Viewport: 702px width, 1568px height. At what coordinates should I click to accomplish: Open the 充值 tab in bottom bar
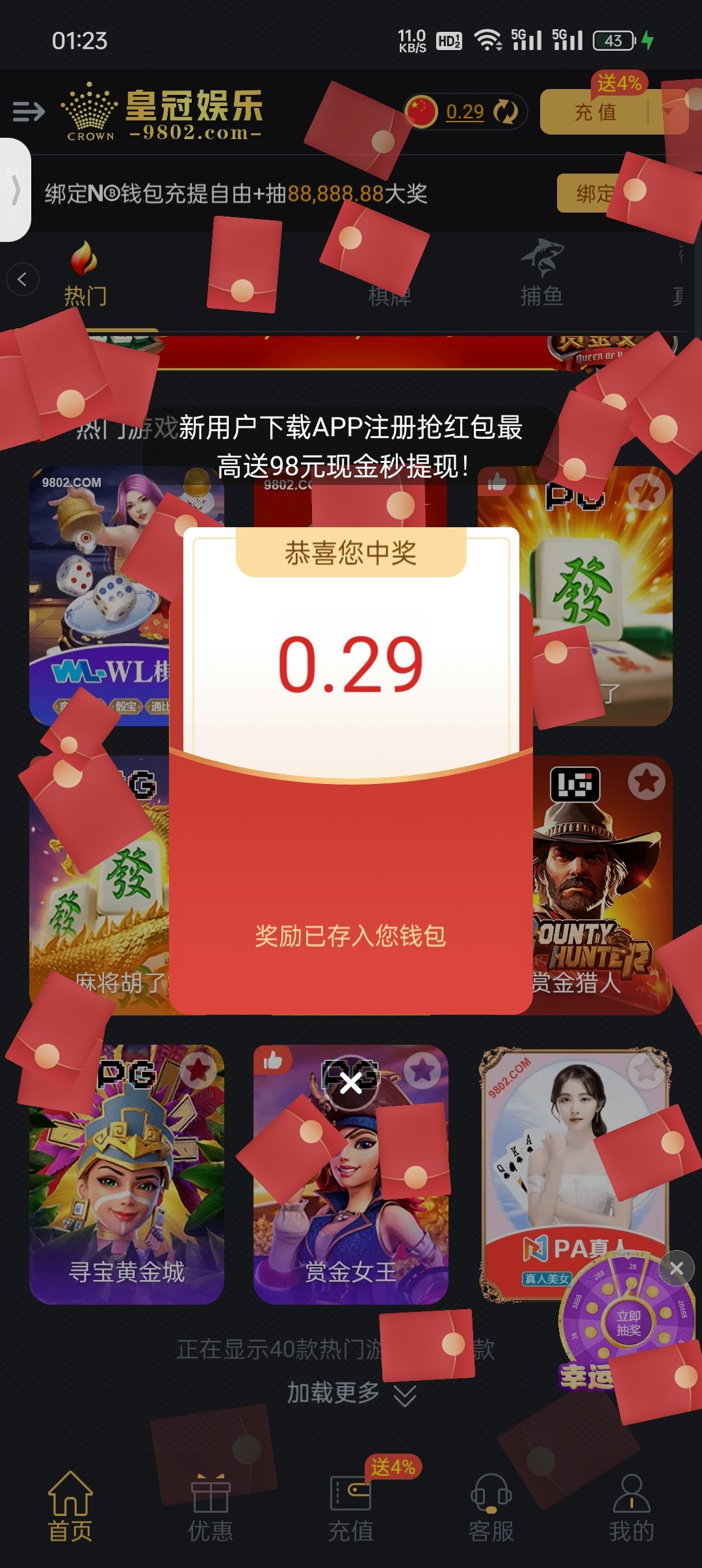tap(351, 1507)
